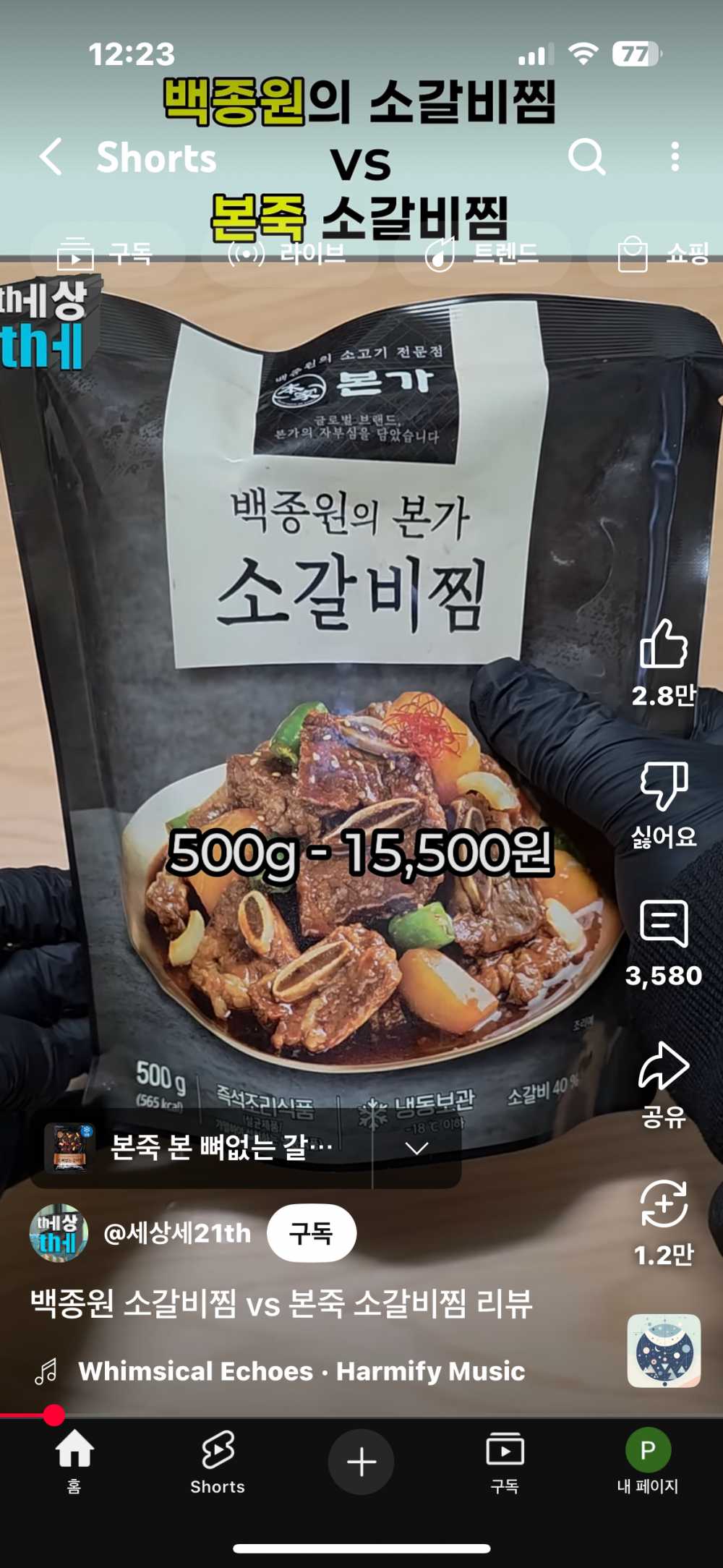723x1568 pixels.
Task: Open the three-dot overflow menu
Action: tap(675, 156)
